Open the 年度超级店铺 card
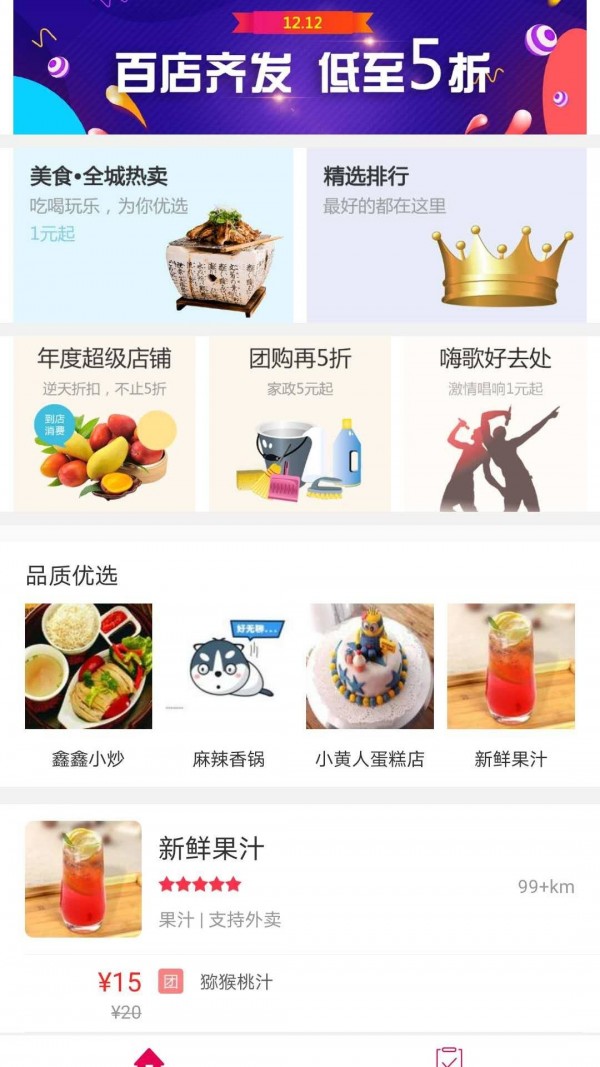This screenshot has height=1067, width=600. point(104,424)
